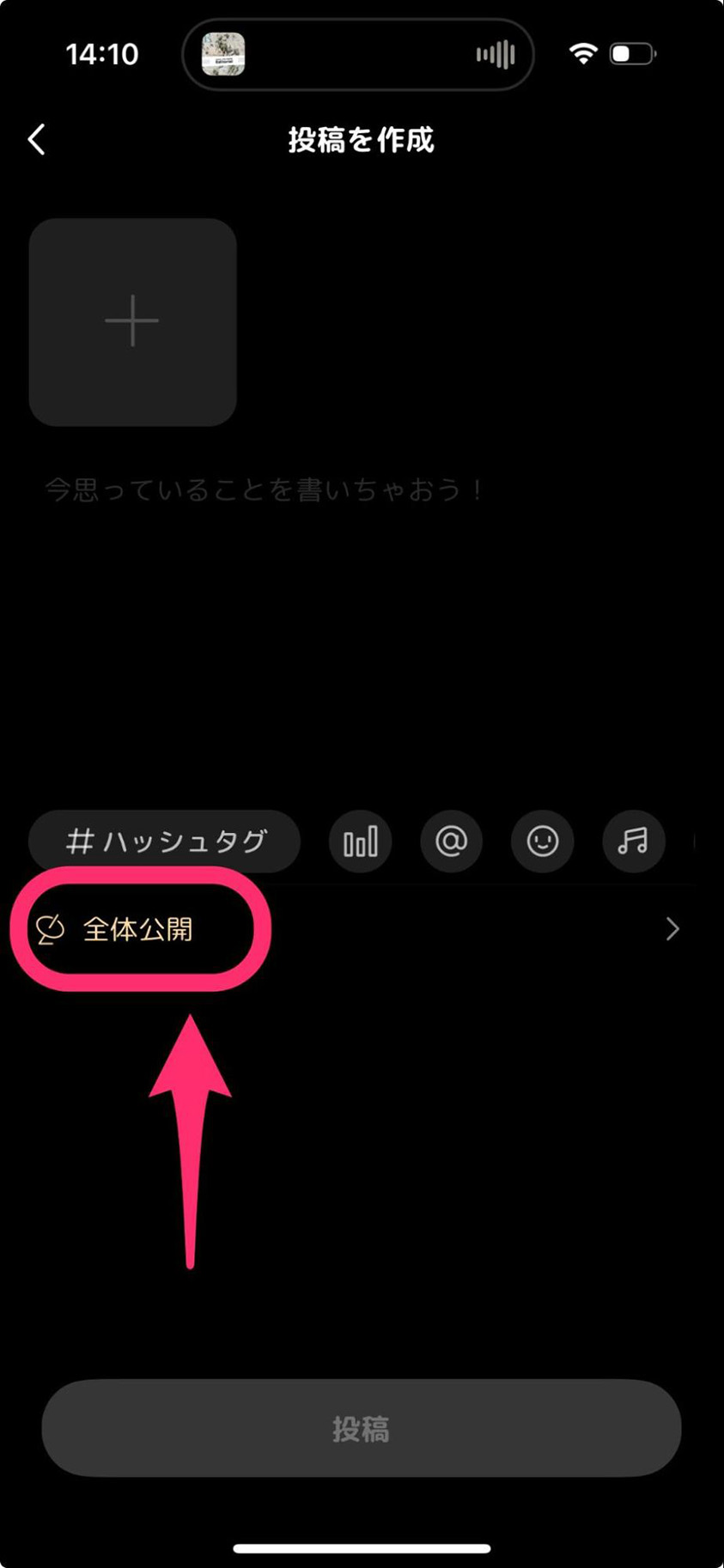Screen dimensions: 724x1568
Task: Open the Dynamic Island now-playing activity
Action: click(358, 55)
